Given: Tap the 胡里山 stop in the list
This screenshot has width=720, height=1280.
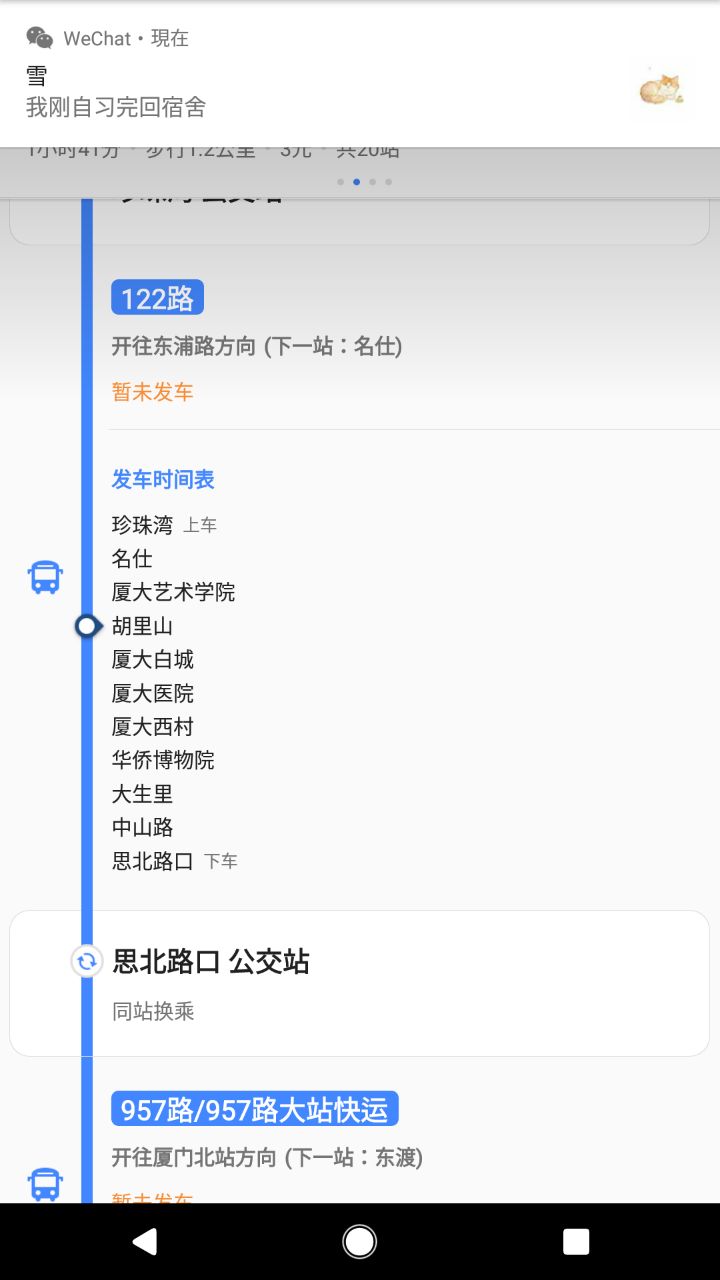Looking at the screenshot, I should coord(142,626).
